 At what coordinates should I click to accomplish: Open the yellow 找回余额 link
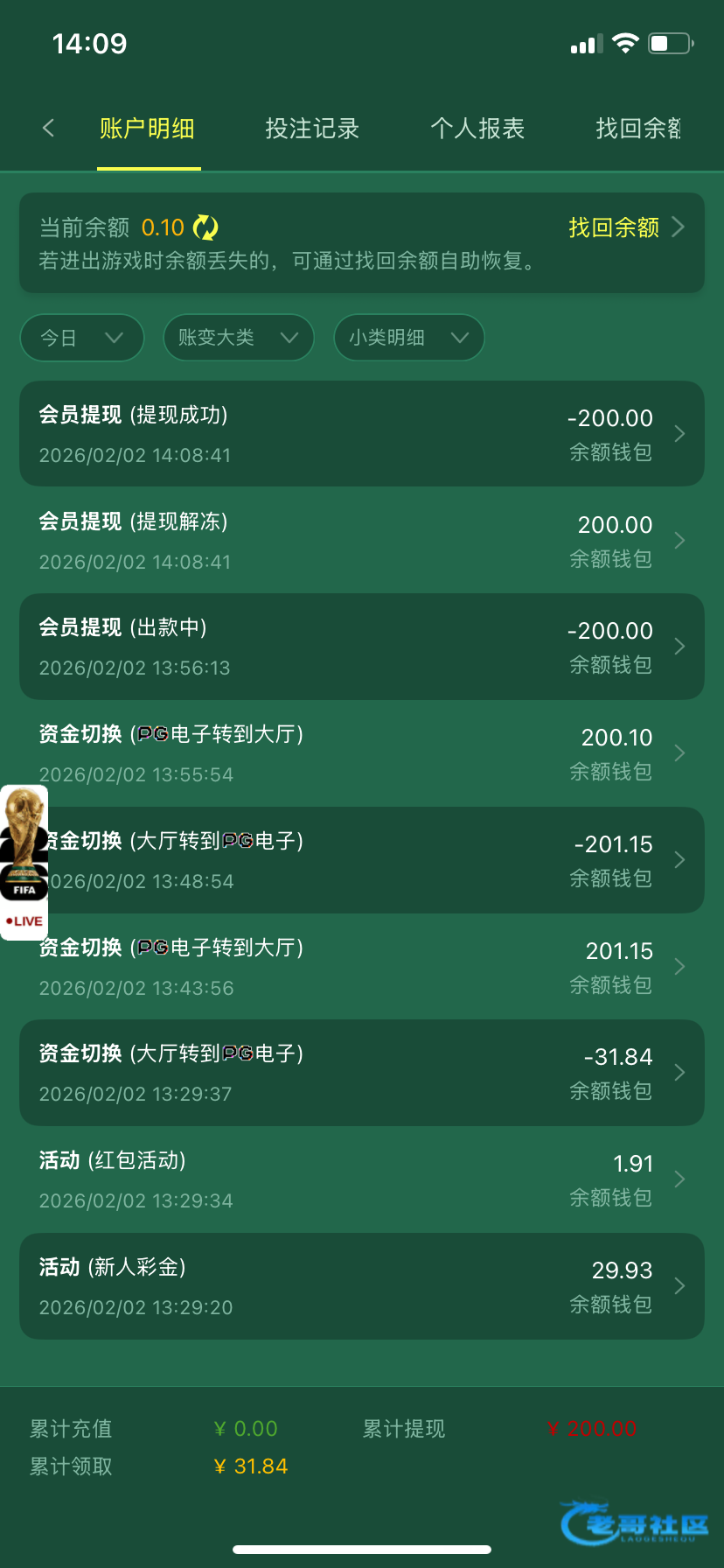624,227
